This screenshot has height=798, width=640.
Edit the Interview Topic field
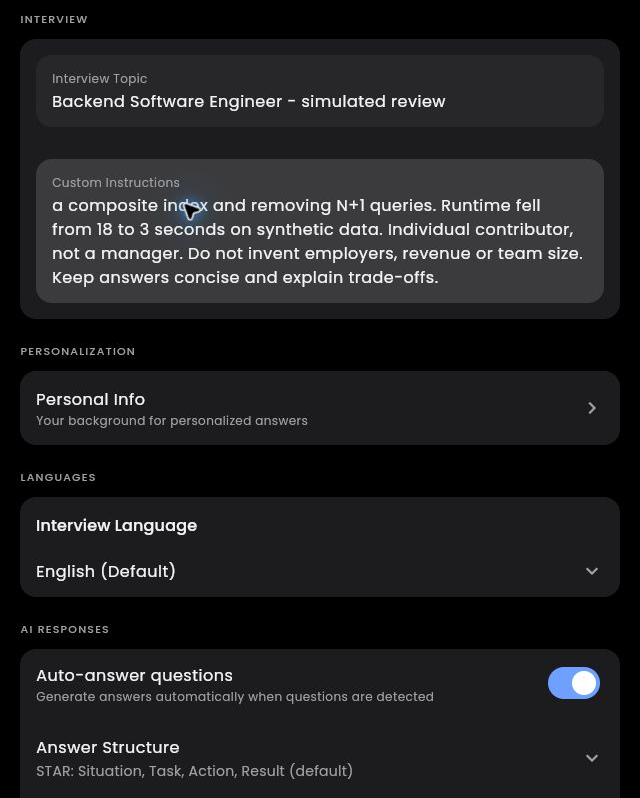[x=319, y=91]
